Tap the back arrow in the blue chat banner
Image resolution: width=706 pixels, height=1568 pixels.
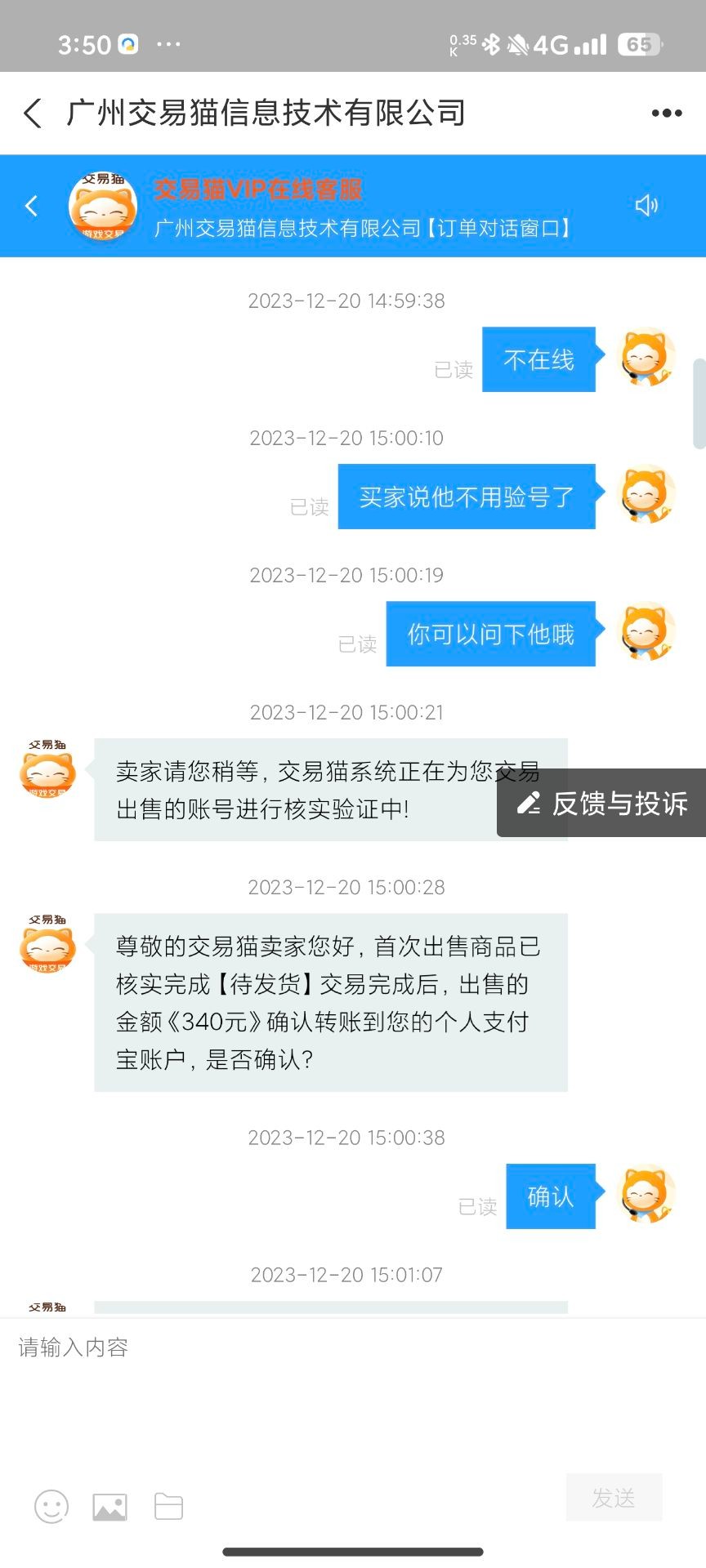[32, 206]
